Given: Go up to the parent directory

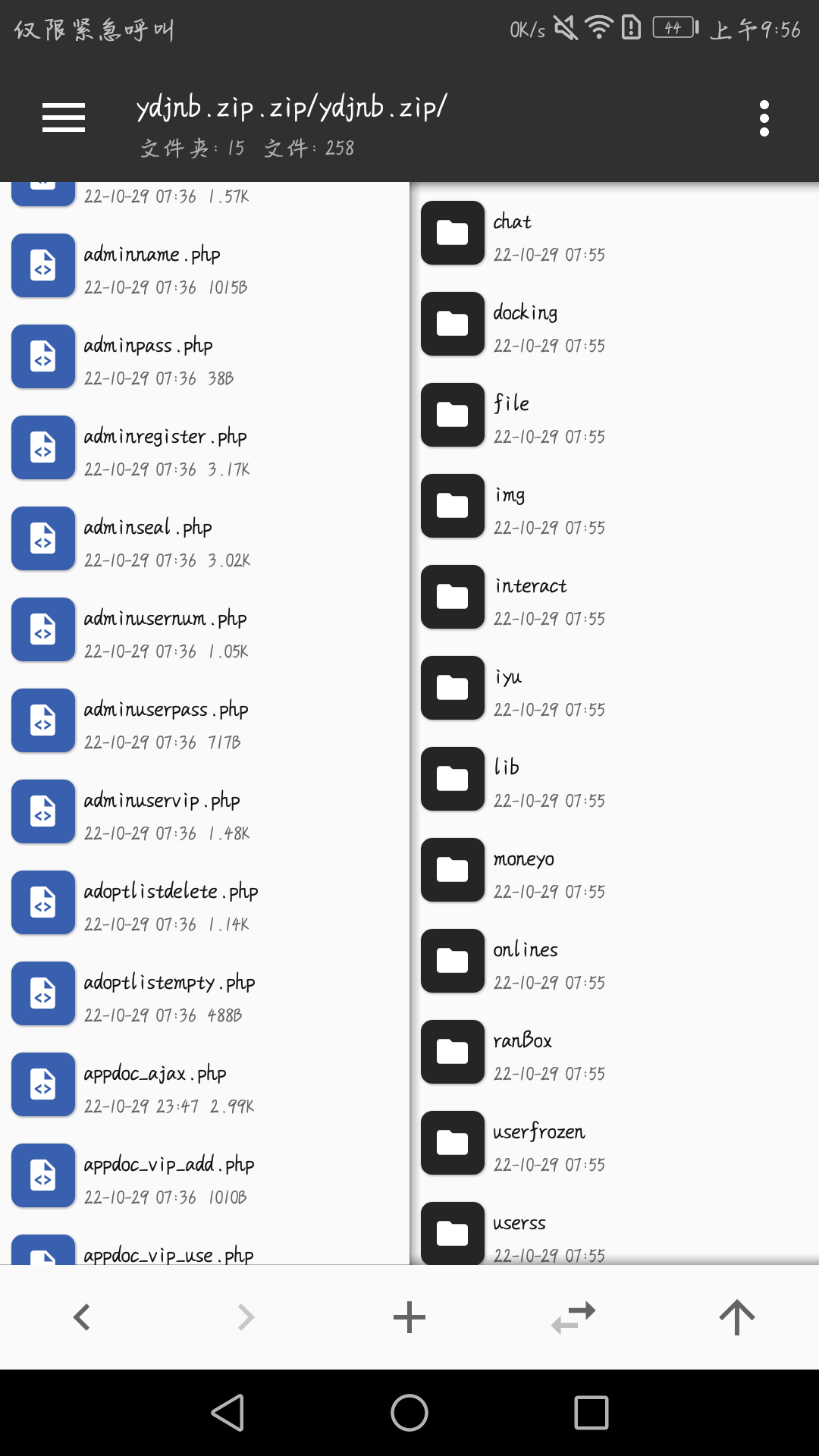Looking at the screenshot, I should click(x=736, y=1317).
